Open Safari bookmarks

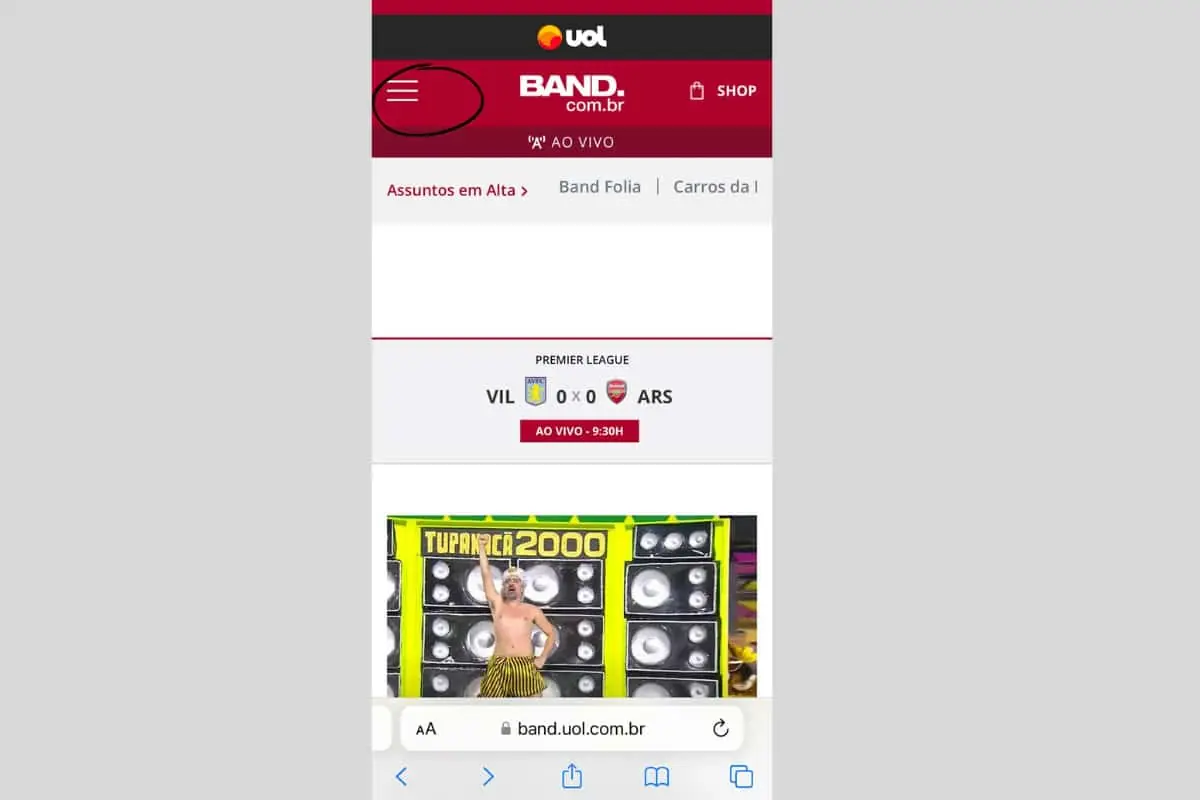tap(656, 776)
